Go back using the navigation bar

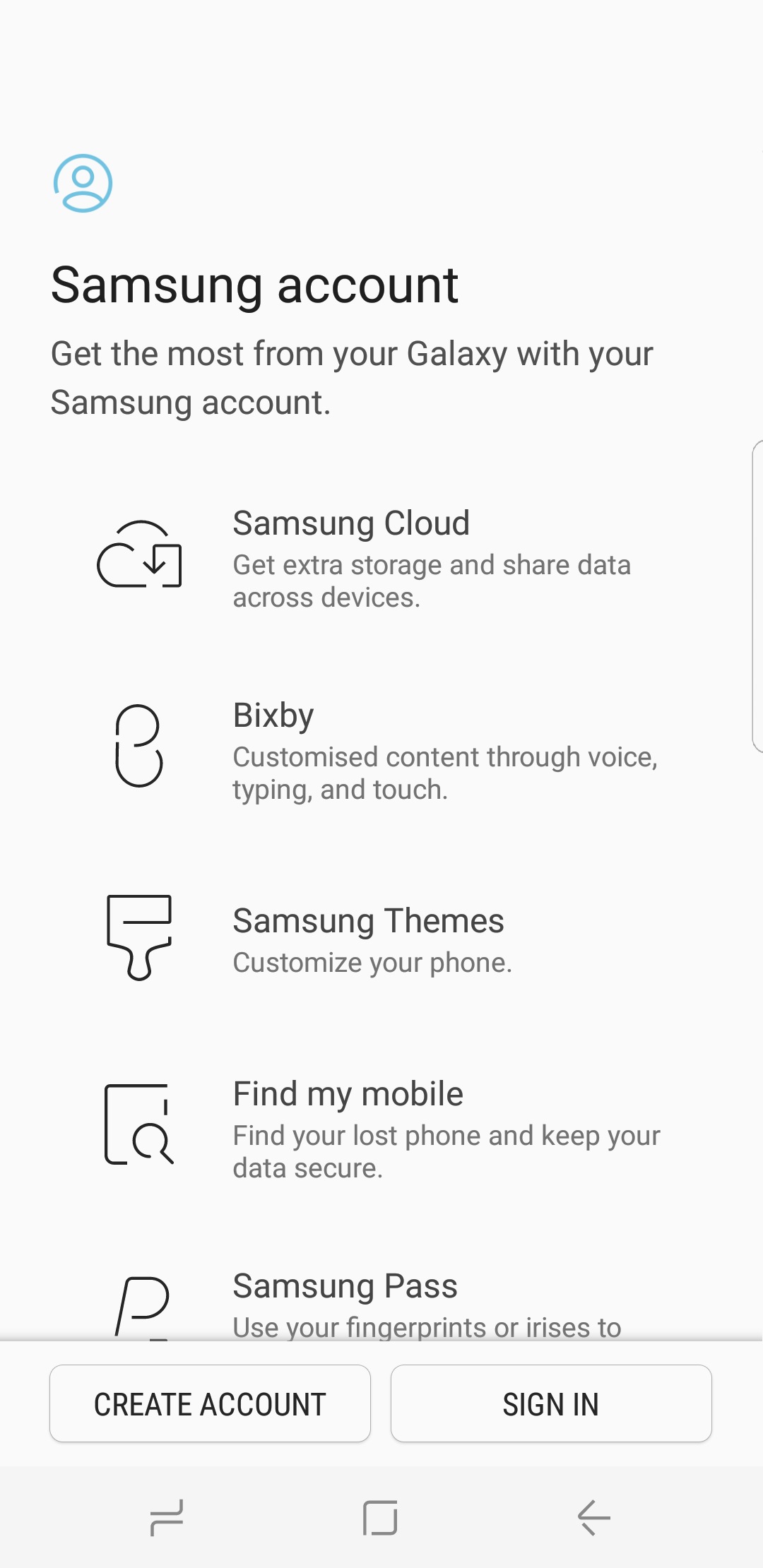(x=594, y=1517)
